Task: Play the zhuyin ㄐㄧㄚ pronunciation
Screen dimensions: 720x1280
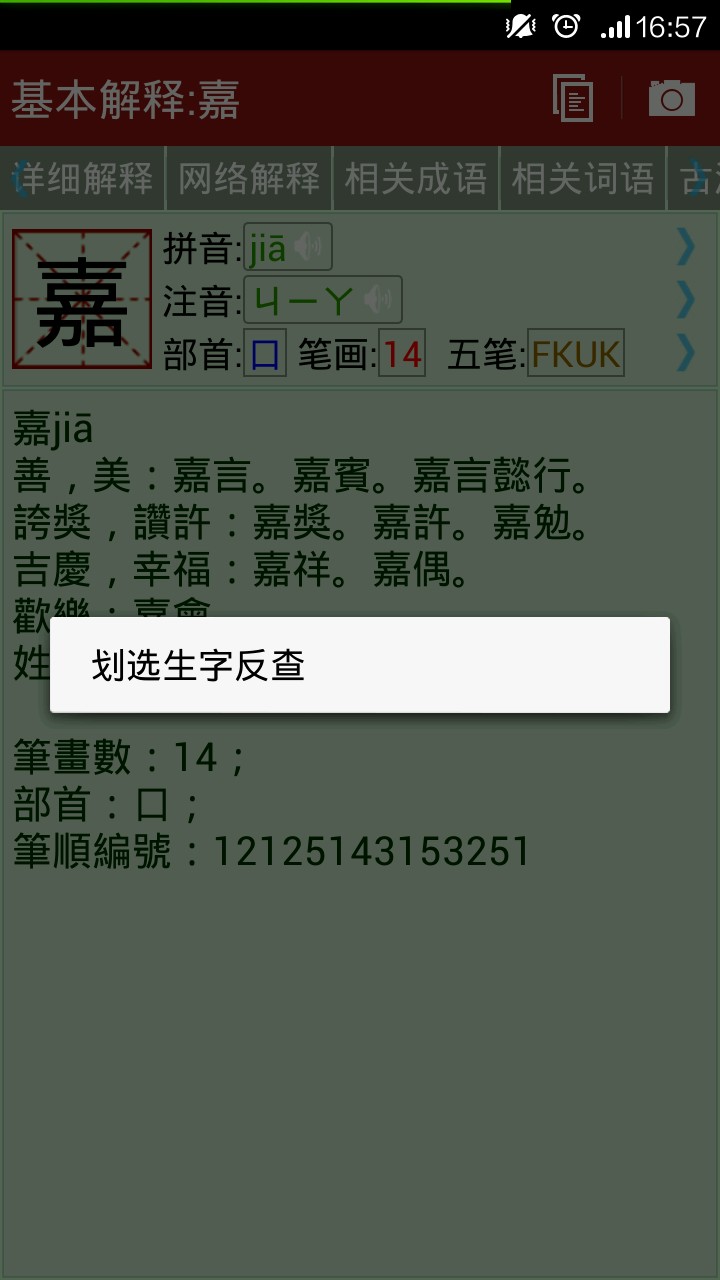Action: (x=378, y=299)
